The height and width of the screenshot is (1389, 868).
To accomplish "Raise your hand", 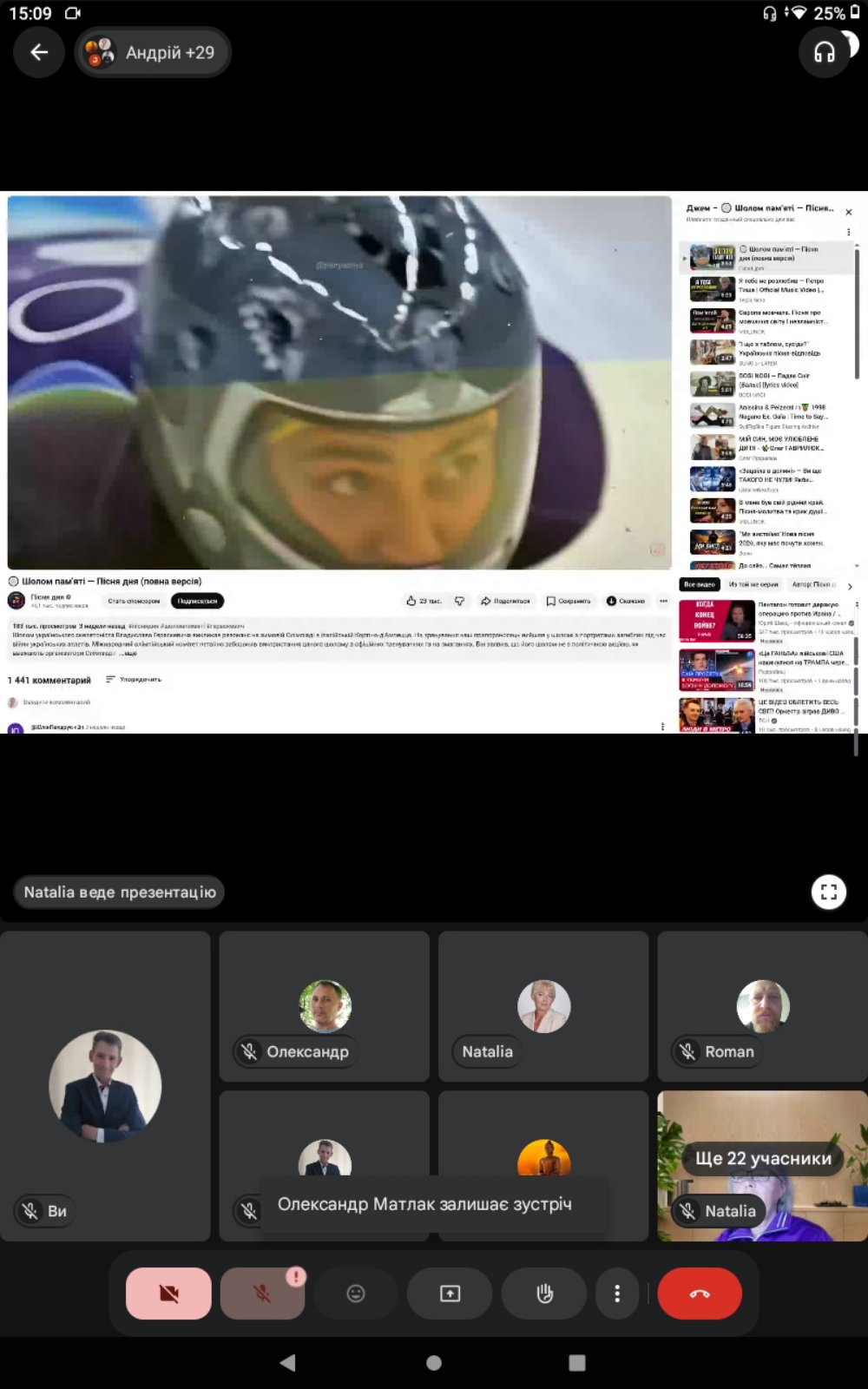I will 544,1294.
